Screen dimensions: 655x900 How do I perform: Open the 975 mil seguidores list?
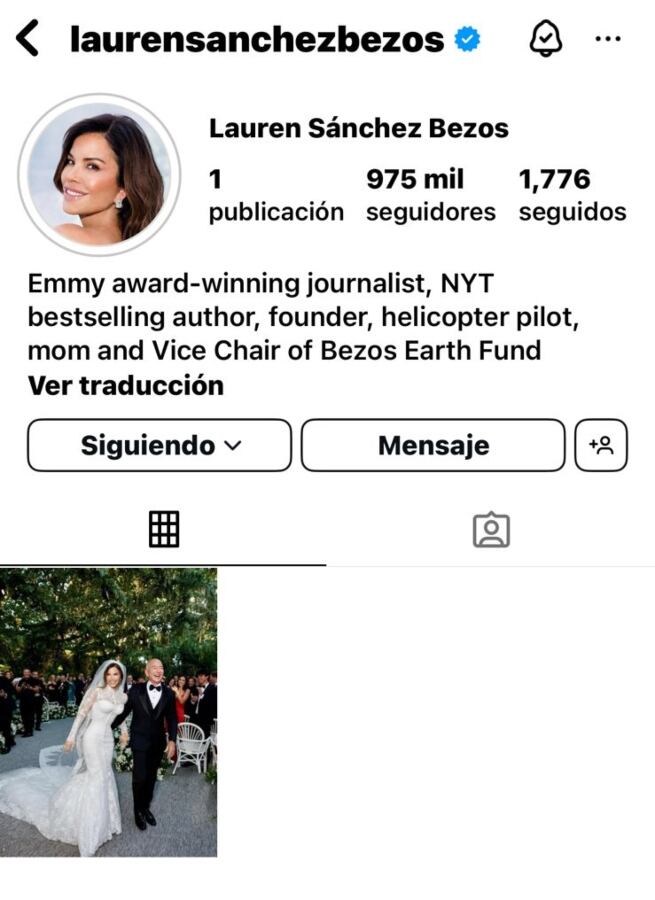pyautogui.click(x=430, y=195)
